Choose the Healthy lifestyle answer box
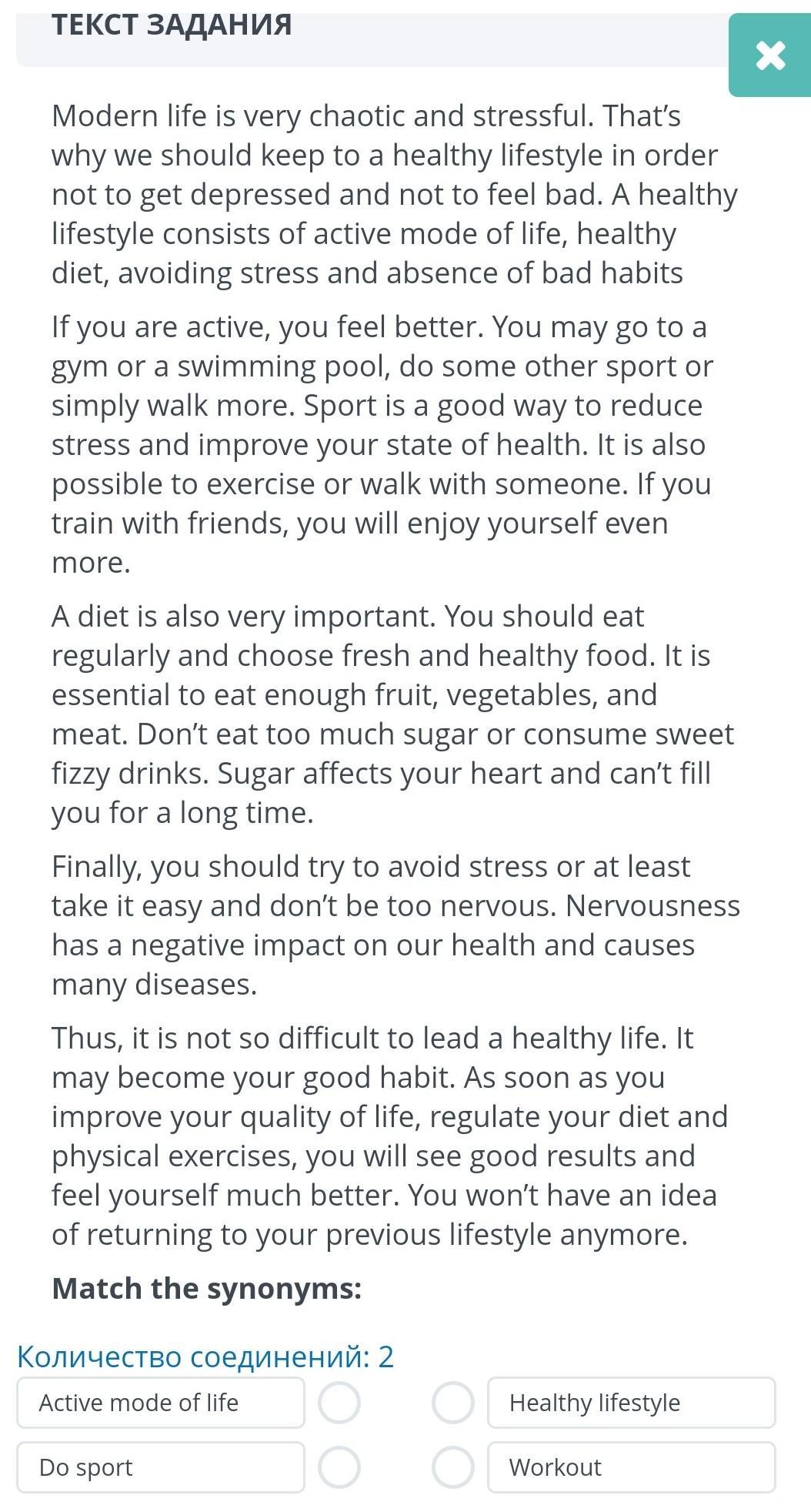The width and height of the screenshot is (811, 1512). coord(631,1402)
